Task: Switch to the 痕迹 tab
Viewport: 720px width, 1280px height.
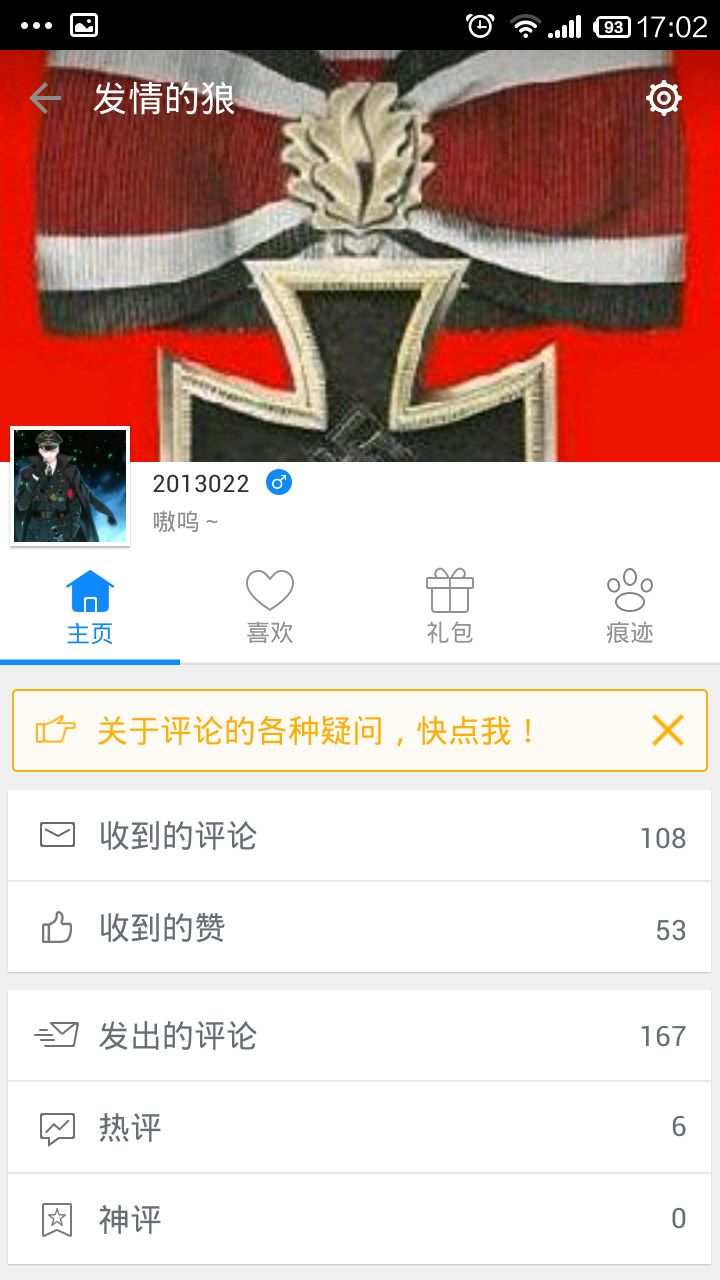Action: tap(630, 607)
